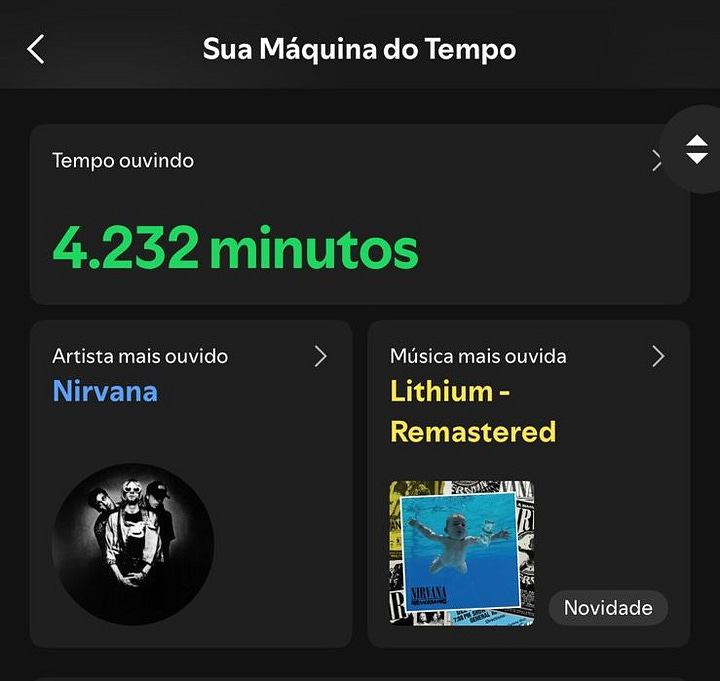720x681 pixels.
Task: Tap the up-down arrows floating button
Action: pyautogui.click(x=697, y=149)
